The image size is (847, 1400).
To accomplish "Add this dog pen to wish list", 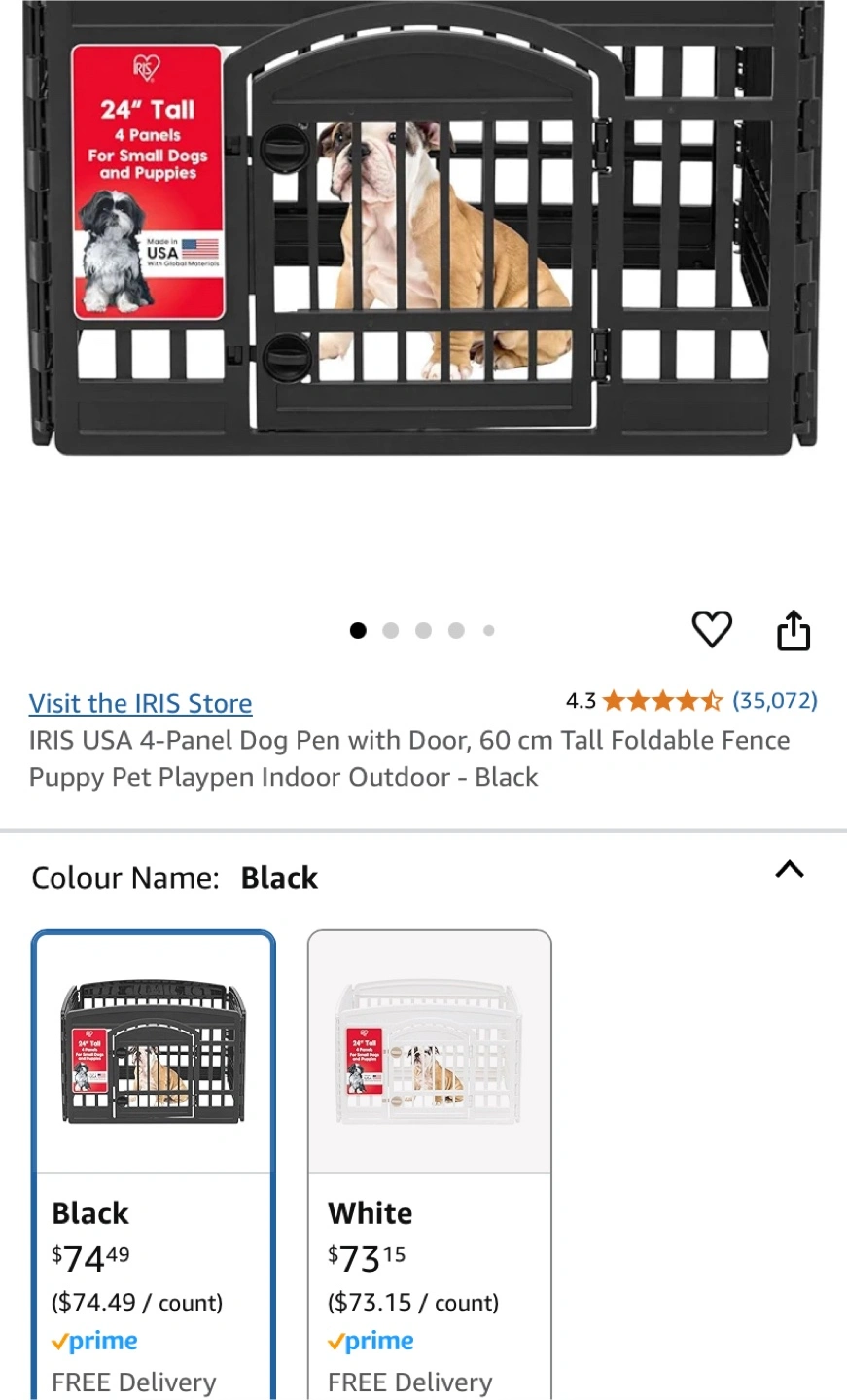I will [712, 629].
